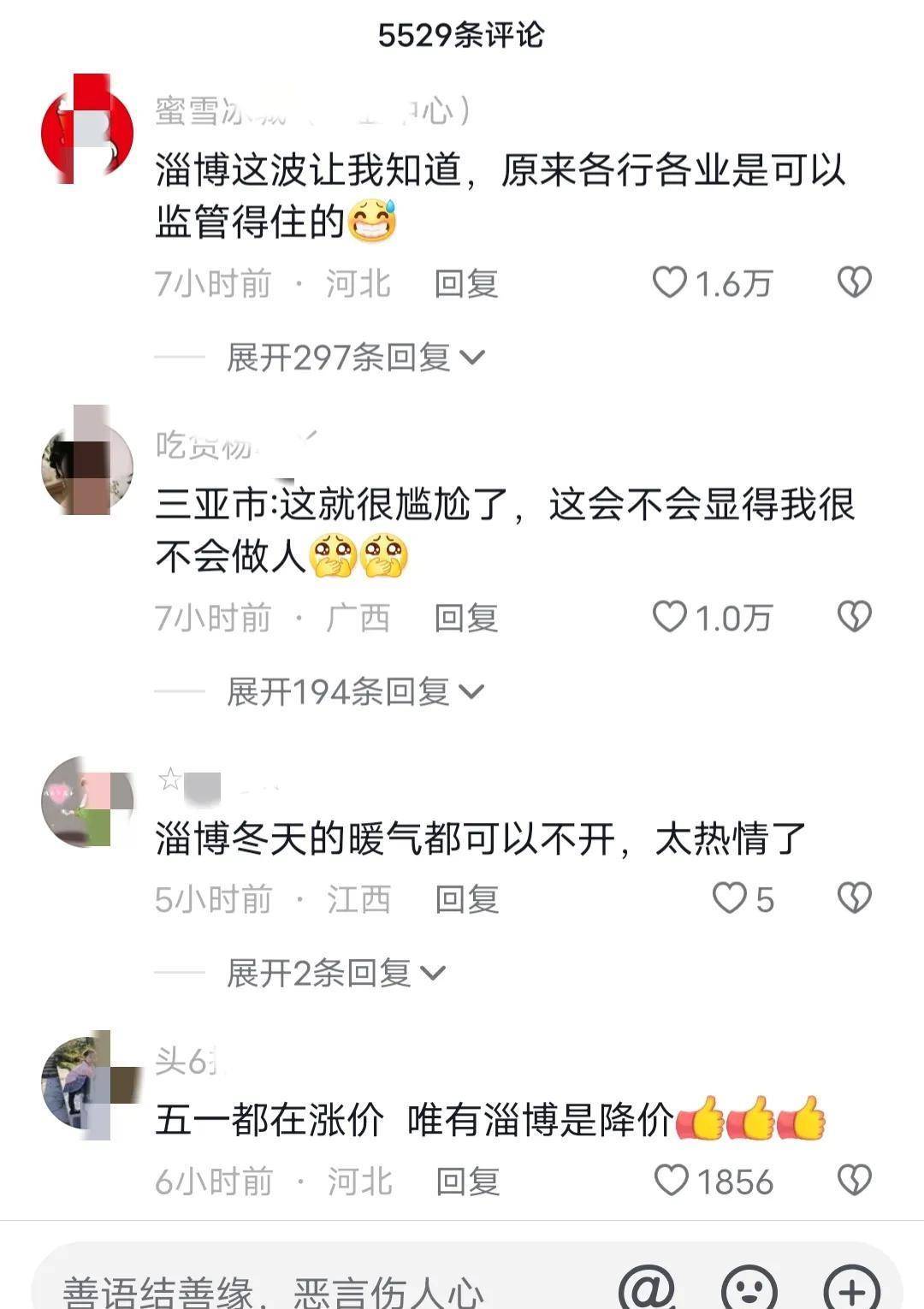This screenshot has height=1309, width=924.
Task: Like the comment 五一都在涨价
Action: pyautogui.click(x=672, y=1181)
